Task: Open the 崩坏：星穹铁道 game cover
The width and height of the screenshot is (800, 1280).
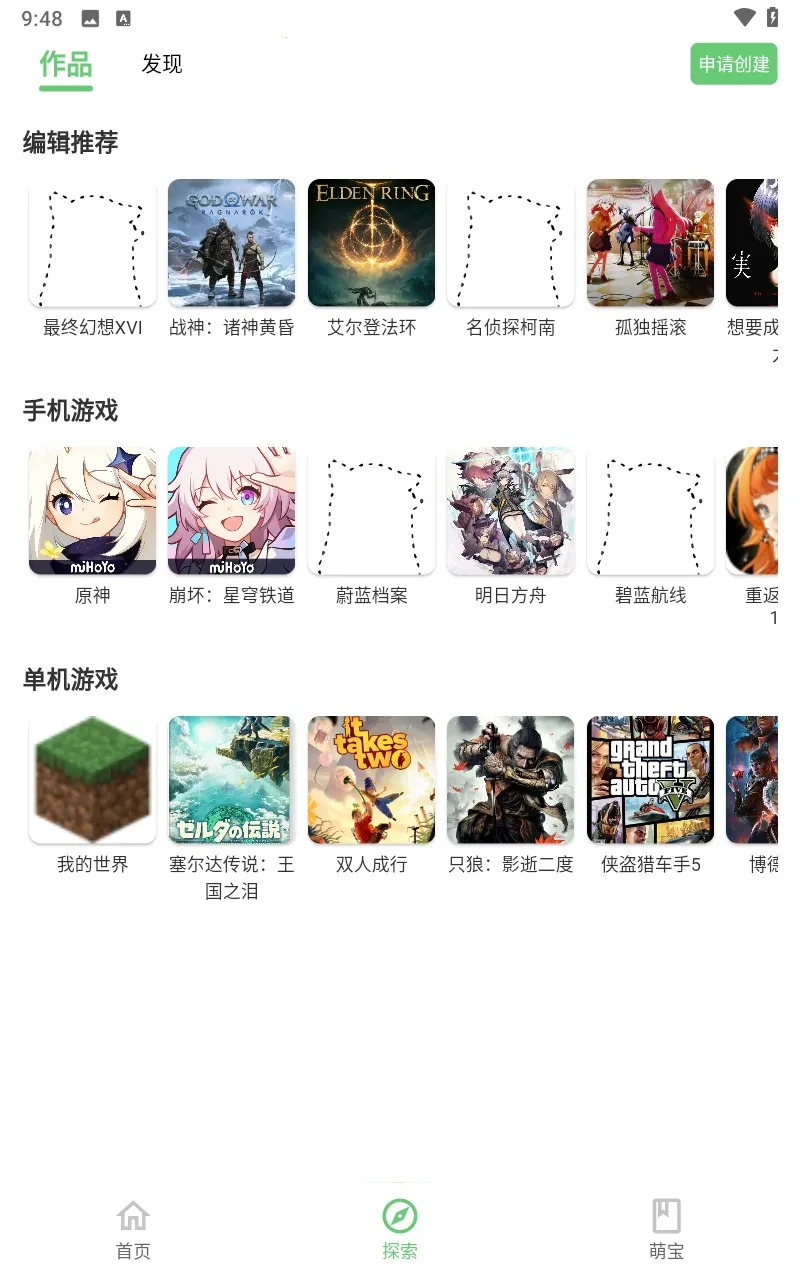Action: [231, 510]
